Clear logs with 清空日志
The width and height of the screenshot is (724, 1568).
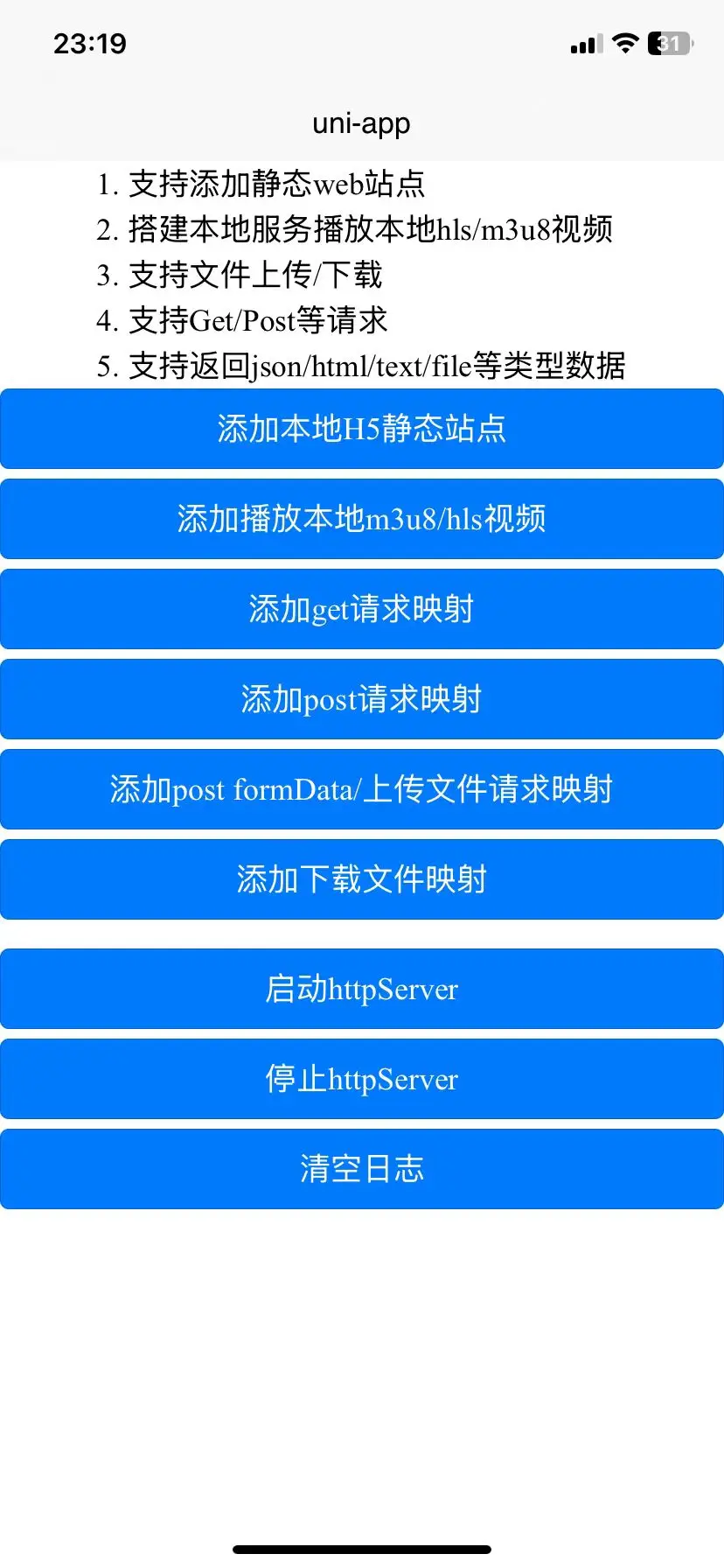pos(362,1169)
